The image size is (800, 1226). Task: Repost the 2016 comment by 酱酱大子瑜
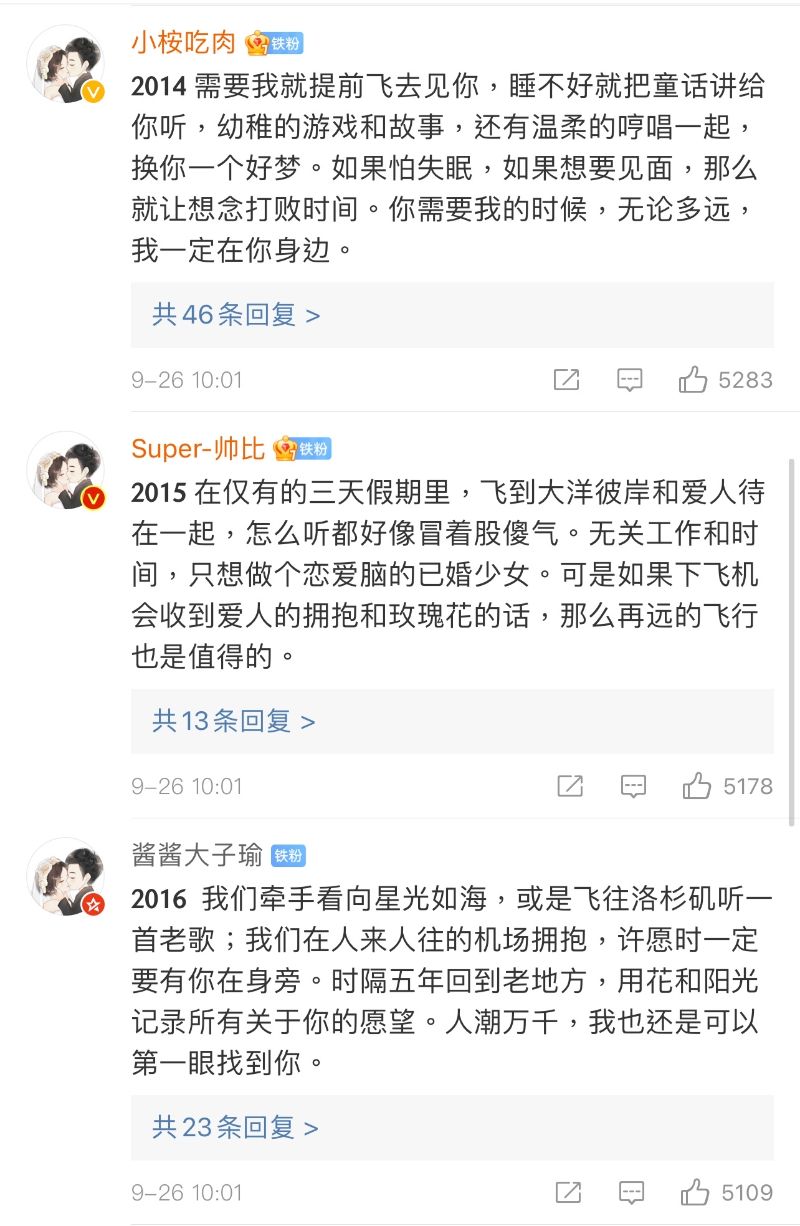(568, 1192)
